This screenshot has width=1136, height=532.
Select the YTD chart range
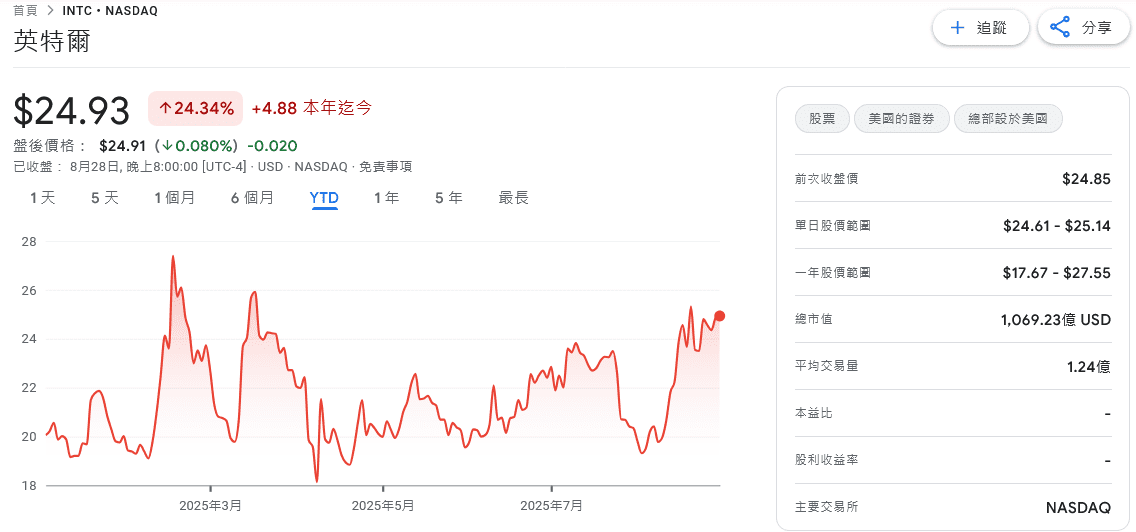324,198
